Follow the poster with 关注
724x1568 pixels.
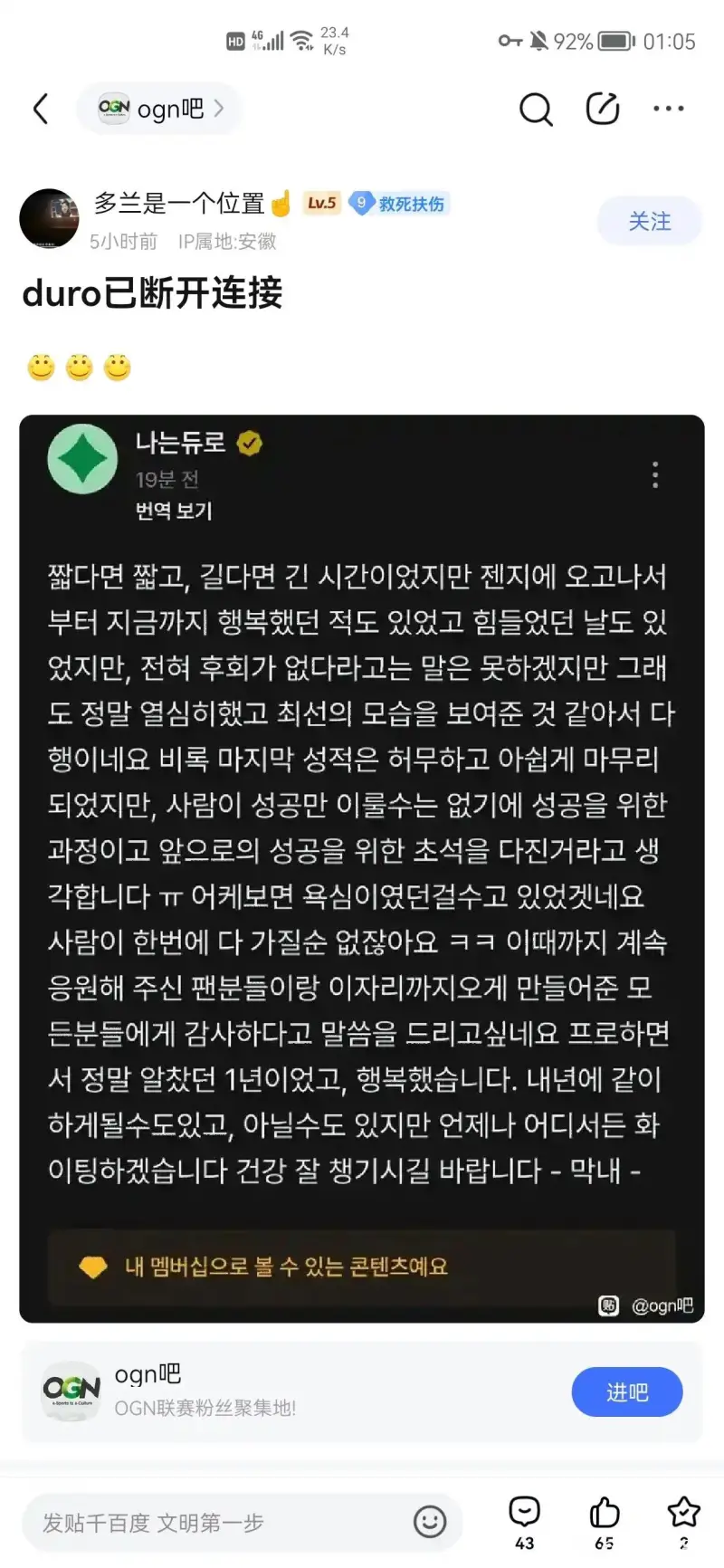pos(649,221)
